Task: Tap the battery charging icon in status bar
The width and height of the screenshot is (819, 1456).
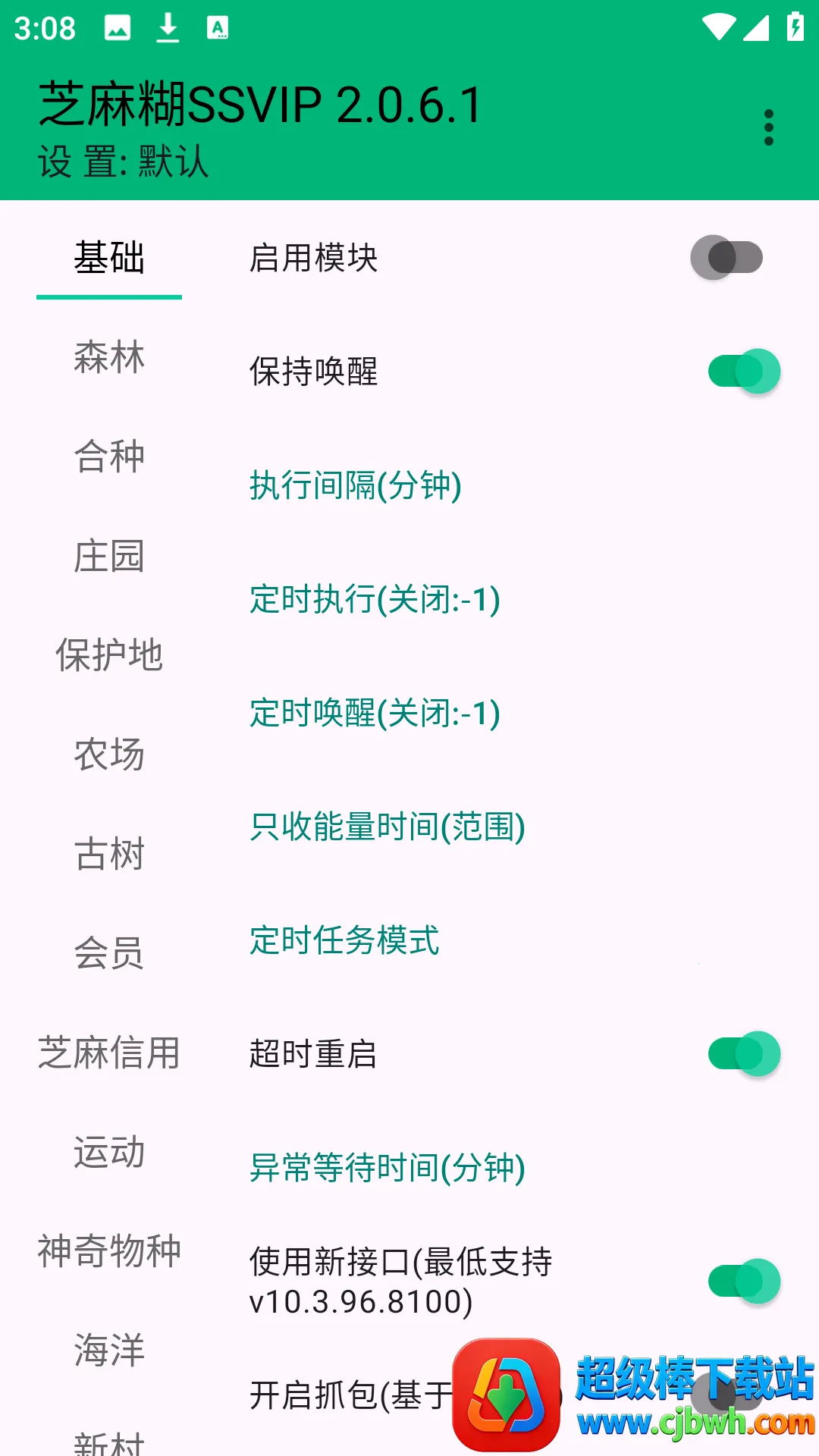Action: coord(793,28)
